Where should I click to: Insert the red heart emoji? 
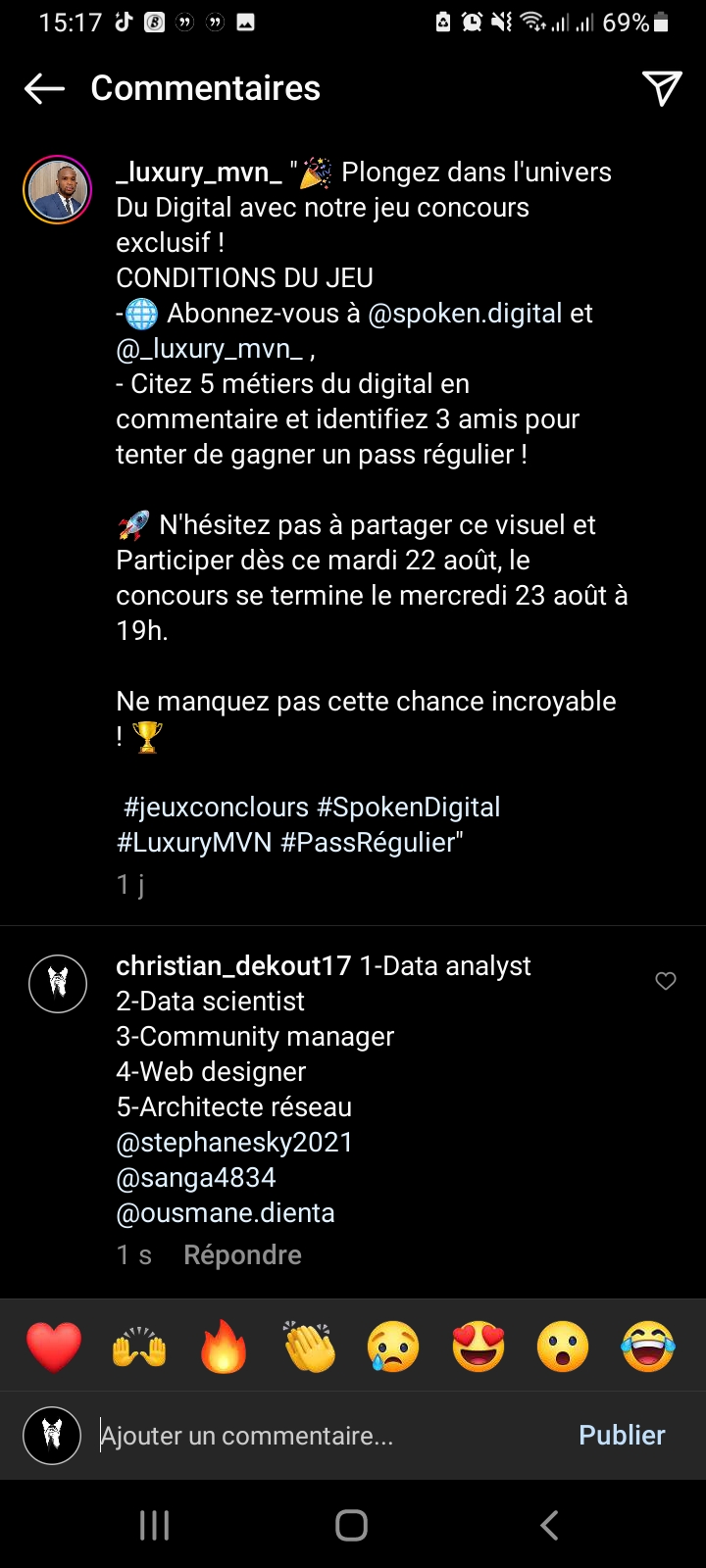point(54,1346)
